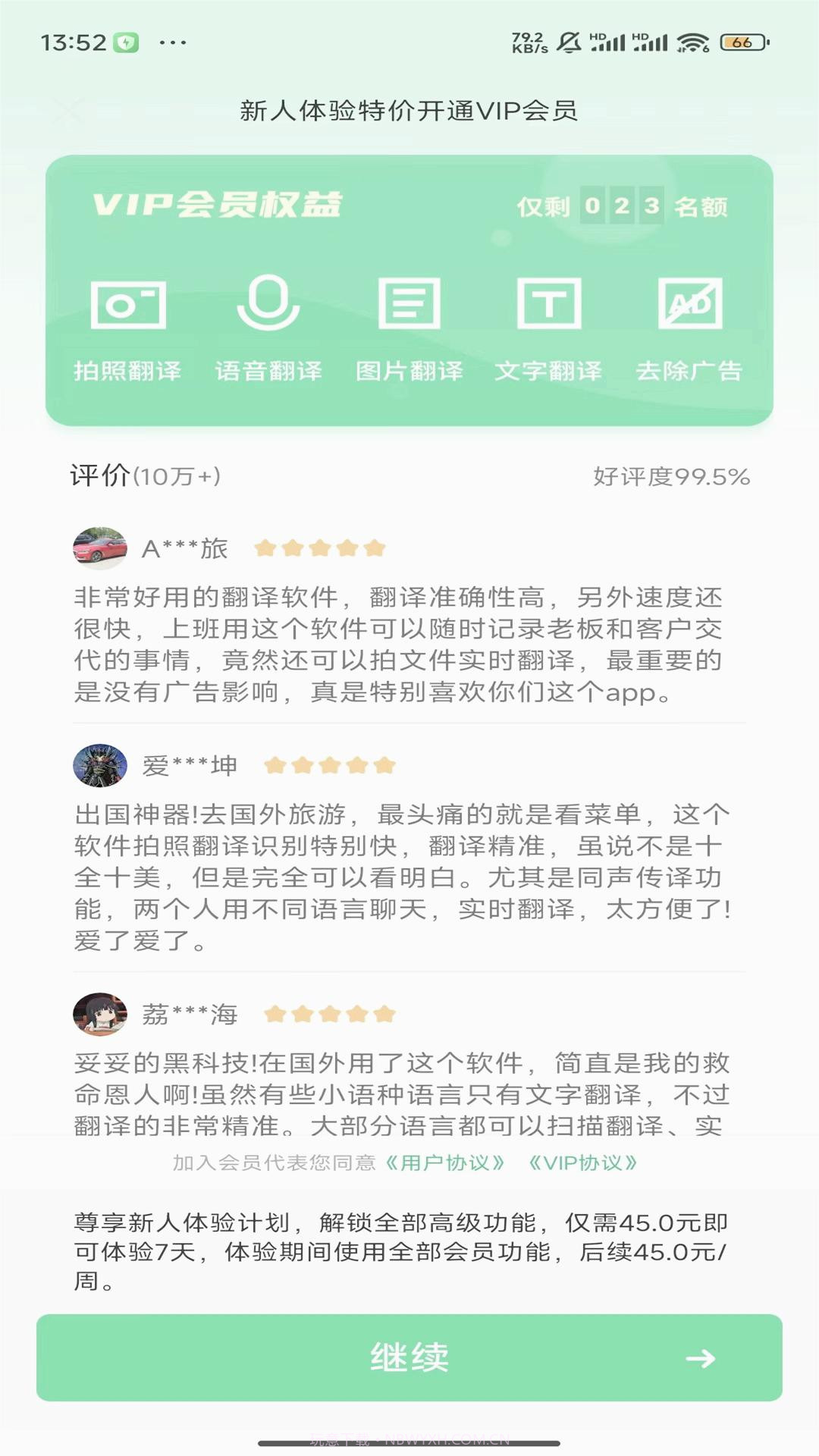Tap 荔***海's profile picture
The image size is (819, 1456).
coord(101,1013)
